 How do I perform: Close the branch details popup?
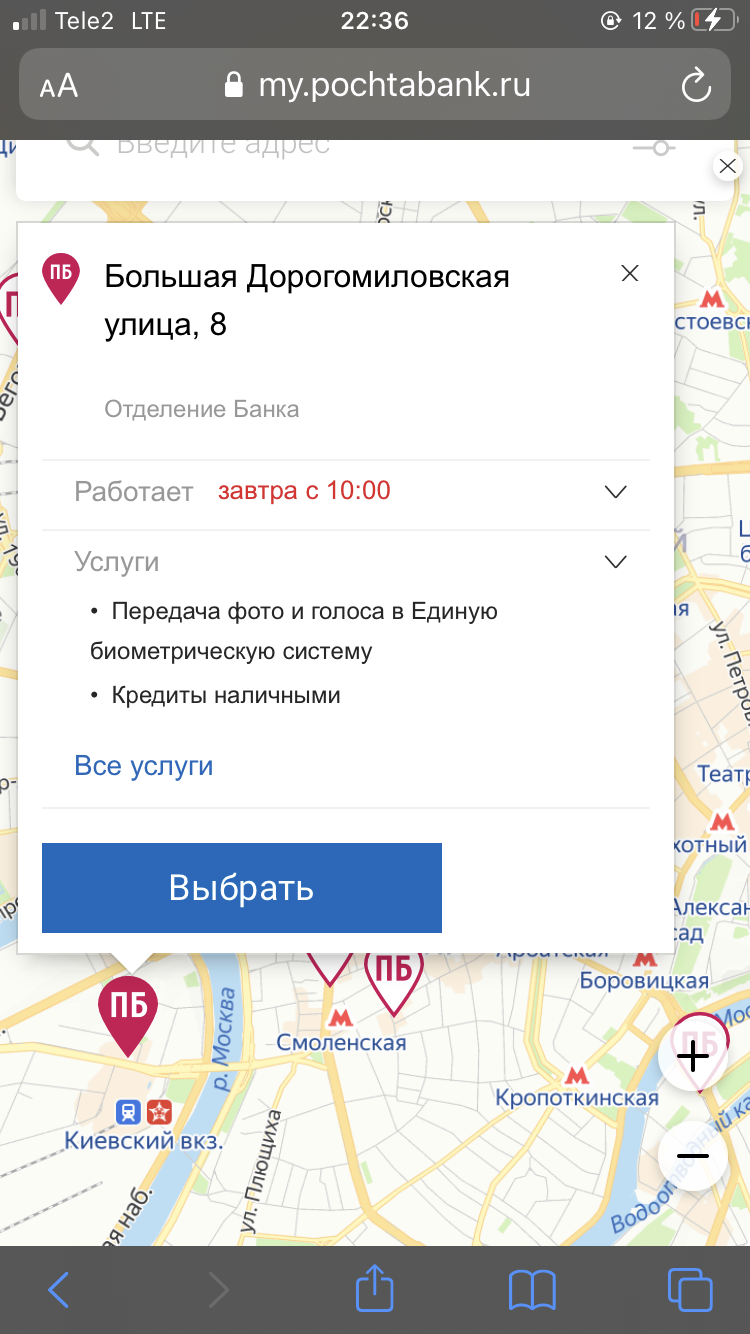pos(629,274)
